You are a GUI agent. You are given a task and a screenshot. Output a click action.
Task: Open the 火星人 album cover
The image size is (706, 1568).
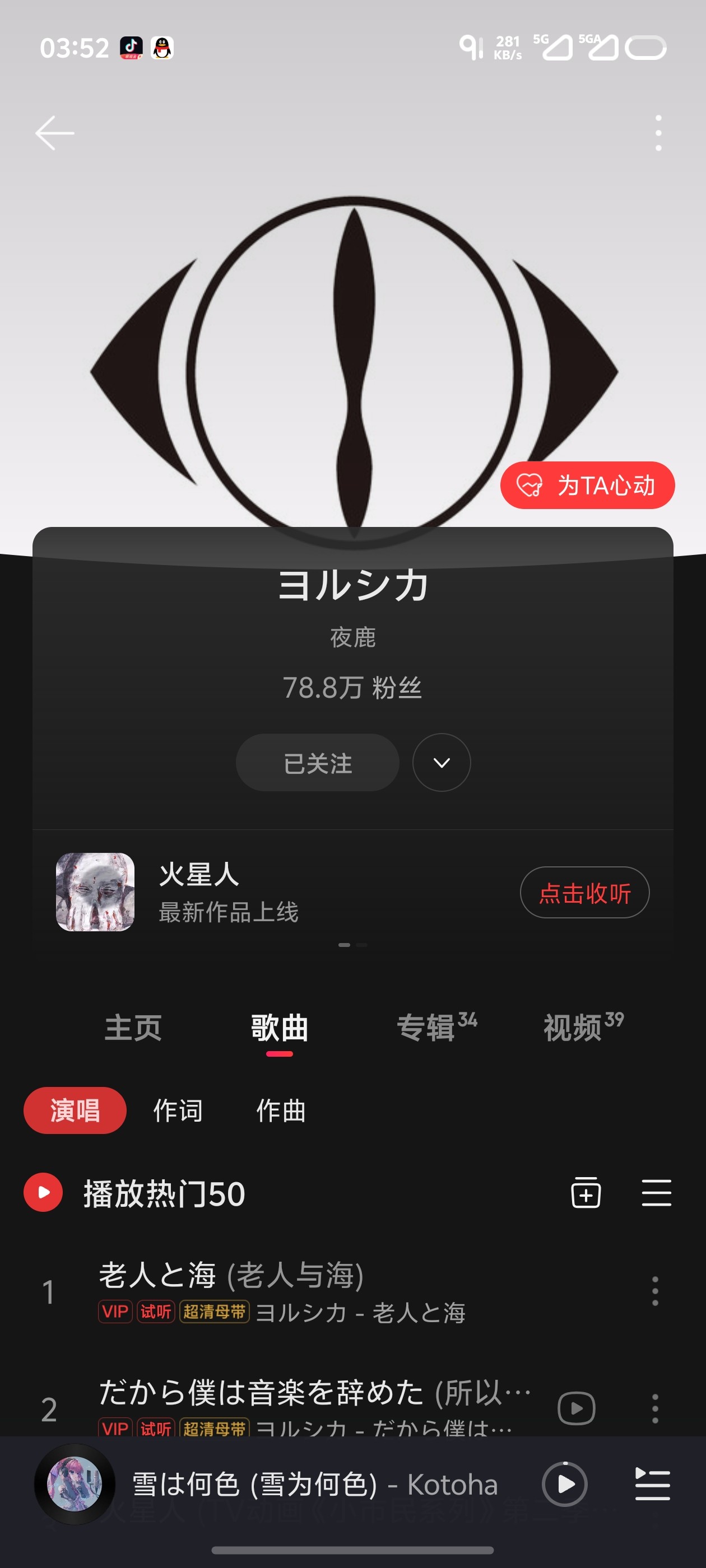95,892
